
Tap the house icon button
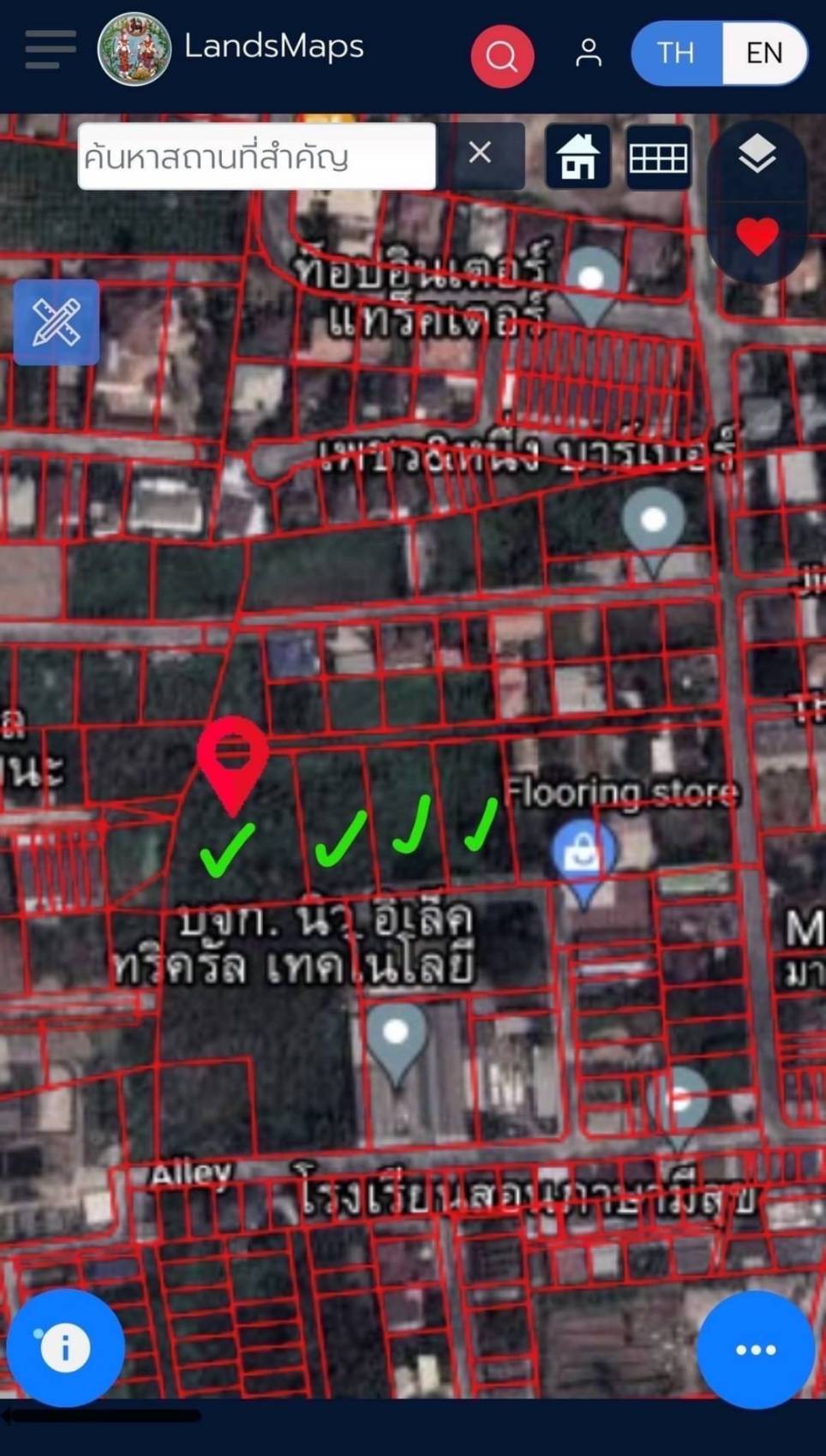578,157
